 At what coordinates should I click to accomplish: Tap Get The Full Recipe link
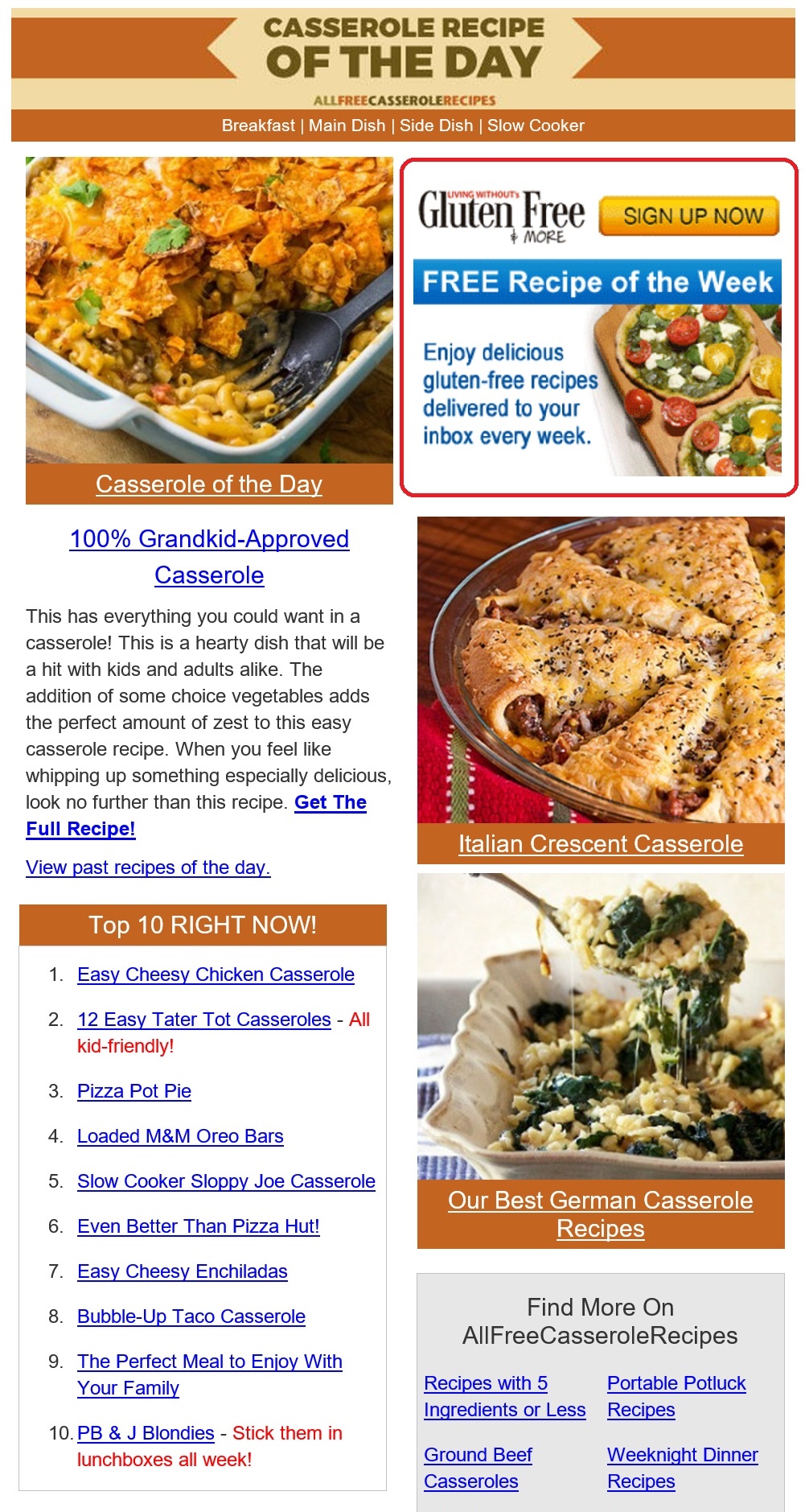tap(196, 815)
